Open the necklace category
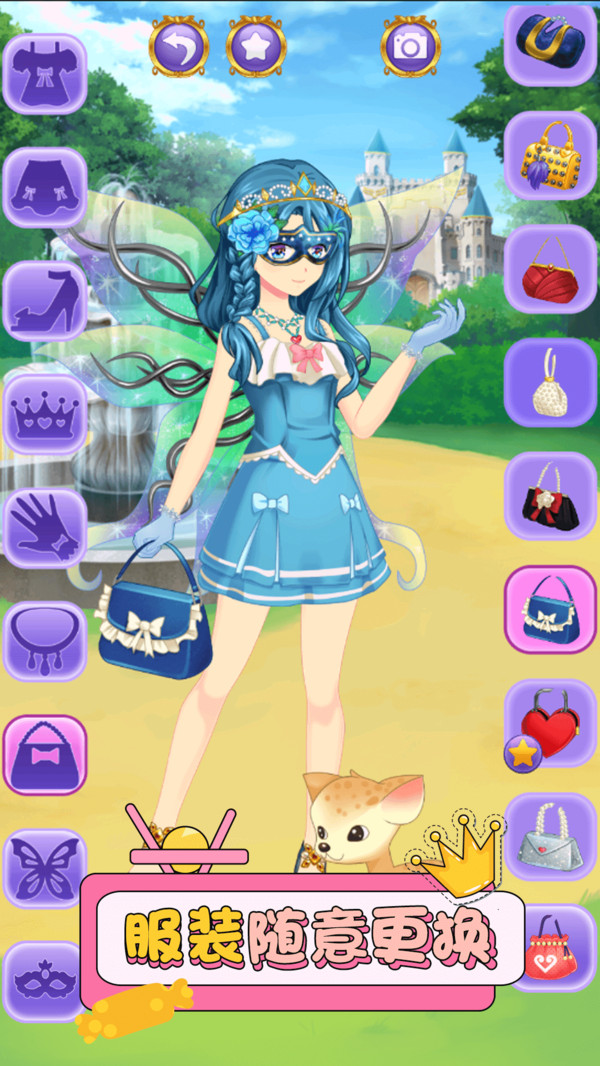This screenshot has width=600, height=1066. click(45, 641)
